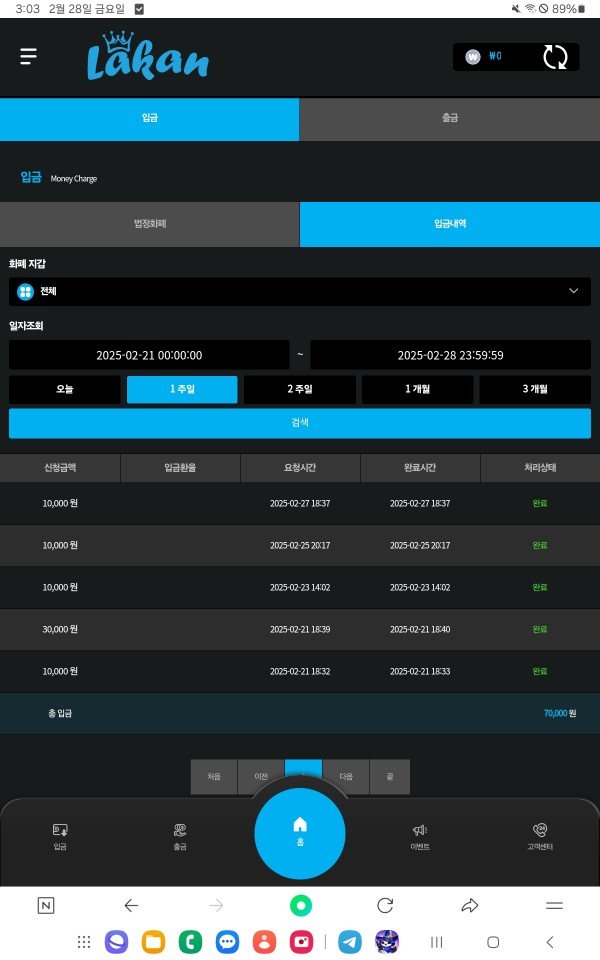Select the 입금 top tab
The image size is (600, 960).
(x=149, y=119)
